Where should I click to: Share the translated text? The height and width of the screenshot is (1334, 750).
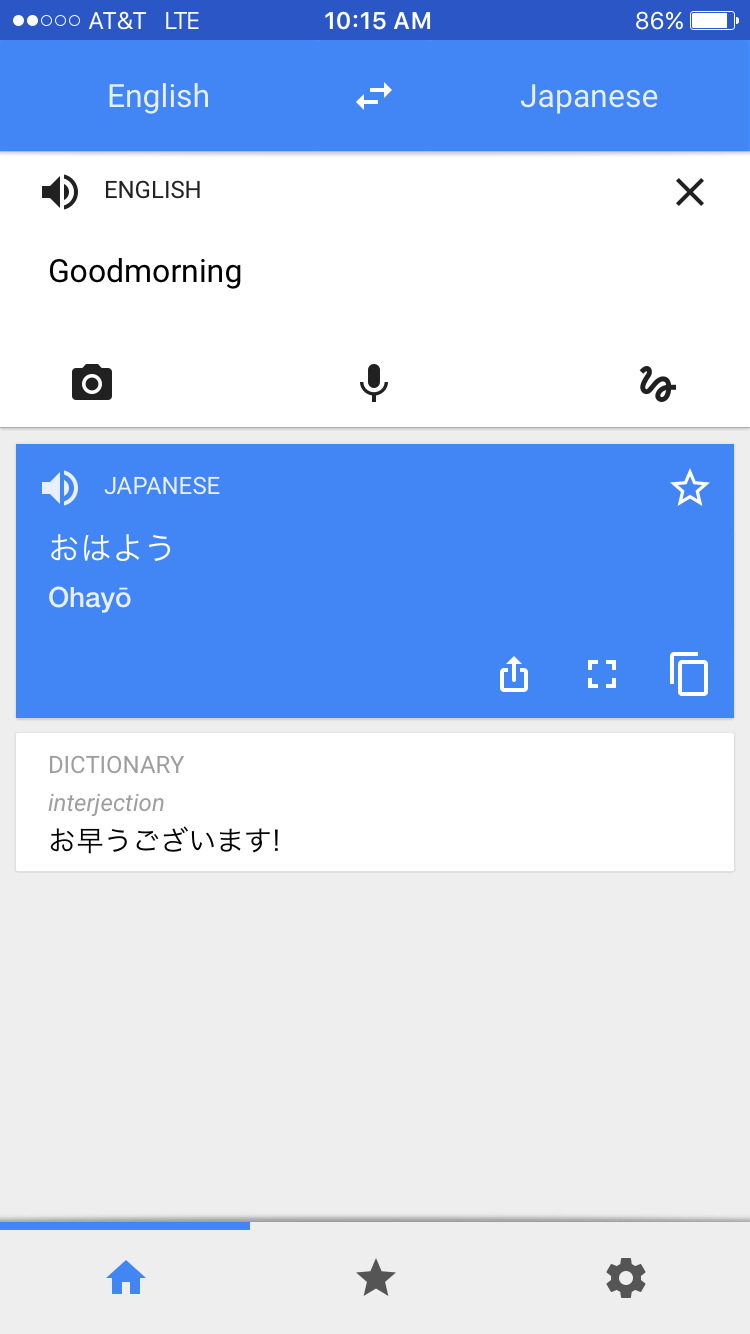coord(513,675)
